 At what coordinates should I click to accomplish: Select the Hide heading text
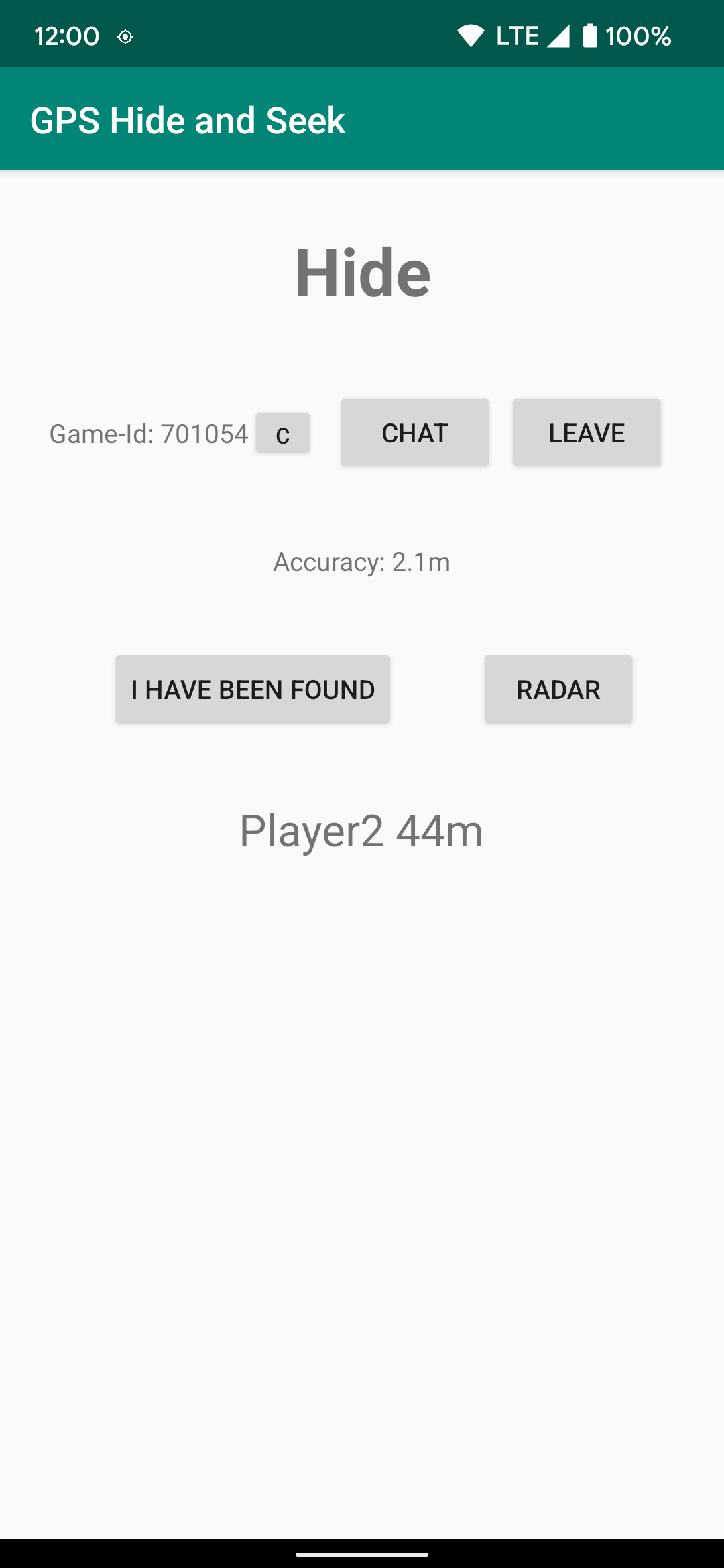pyautogui.click(x=362, y=273)
